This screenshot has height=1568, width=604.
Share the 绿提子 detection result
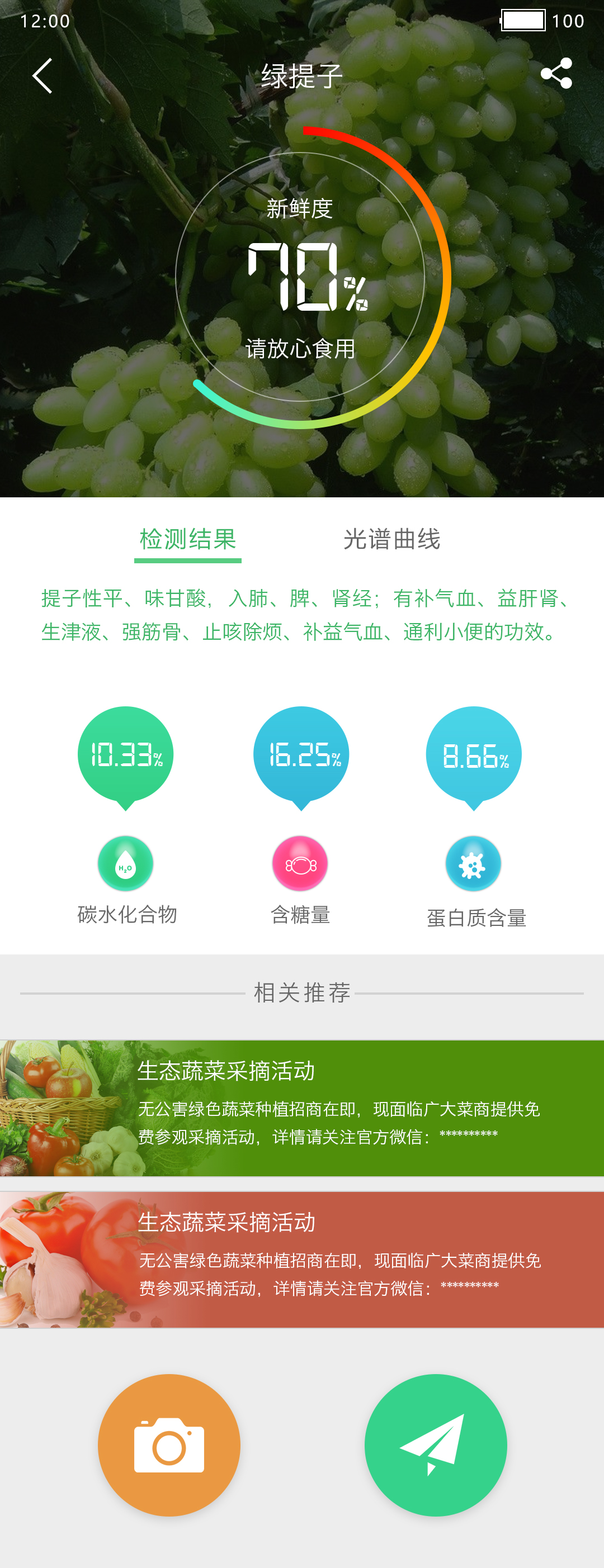point(556,74)
